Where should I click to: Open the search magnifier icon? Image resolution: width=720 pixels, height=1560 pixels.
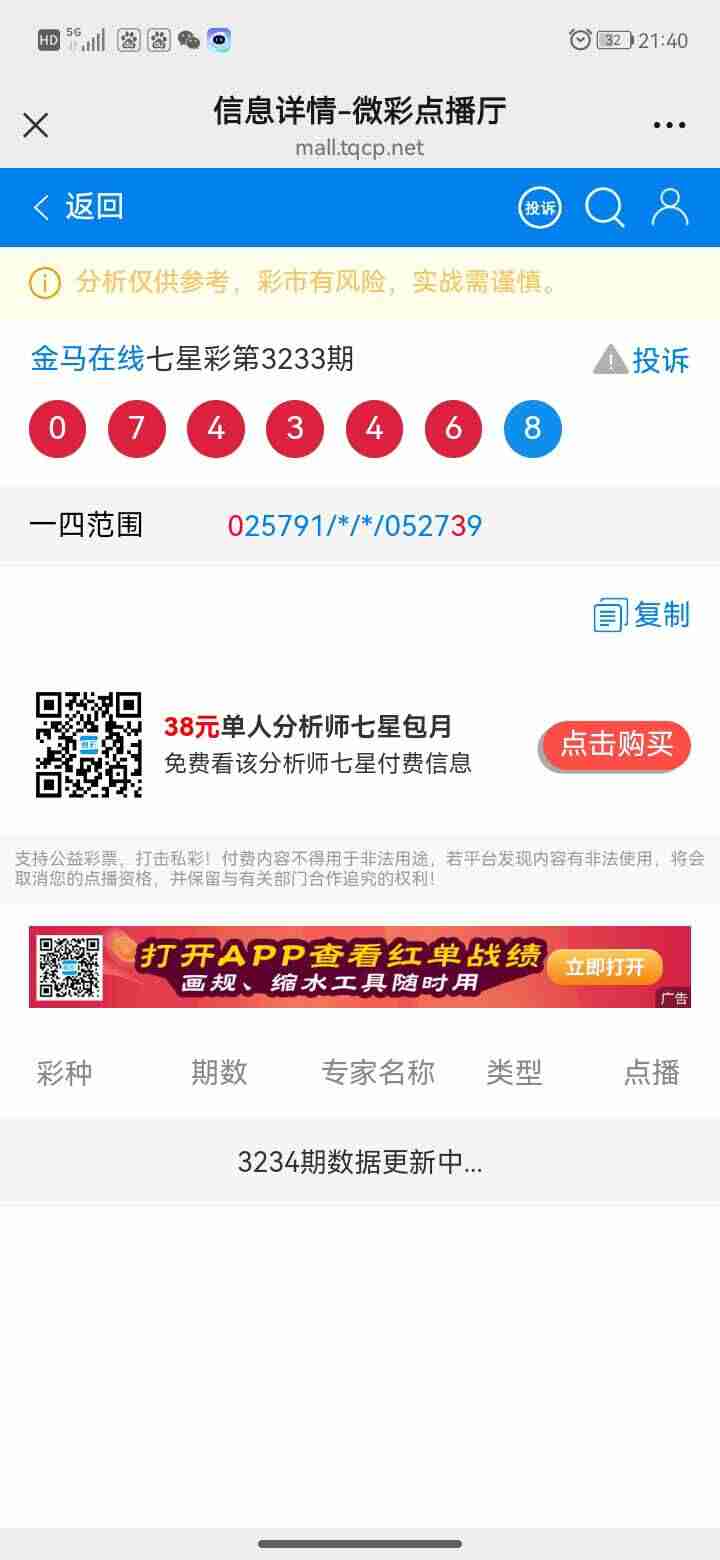coord(604,207)
